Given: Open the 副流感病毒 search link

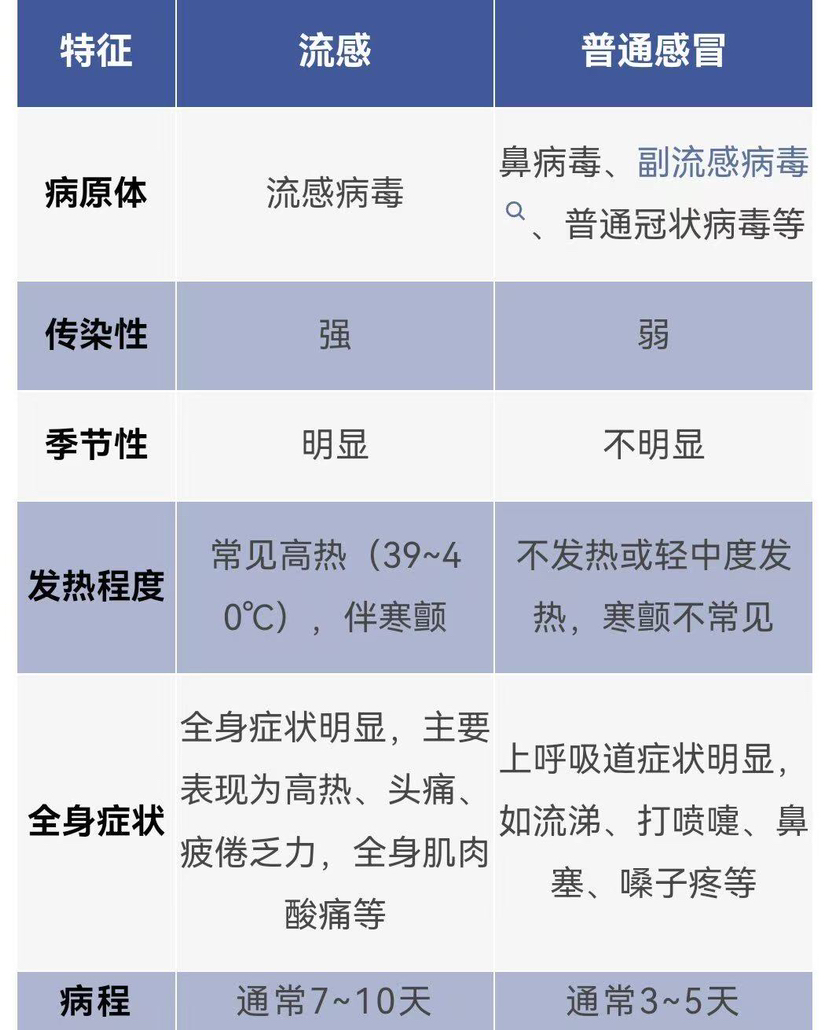Looking at the screenshot, I should pyautogui.click(x=722, y=163).
